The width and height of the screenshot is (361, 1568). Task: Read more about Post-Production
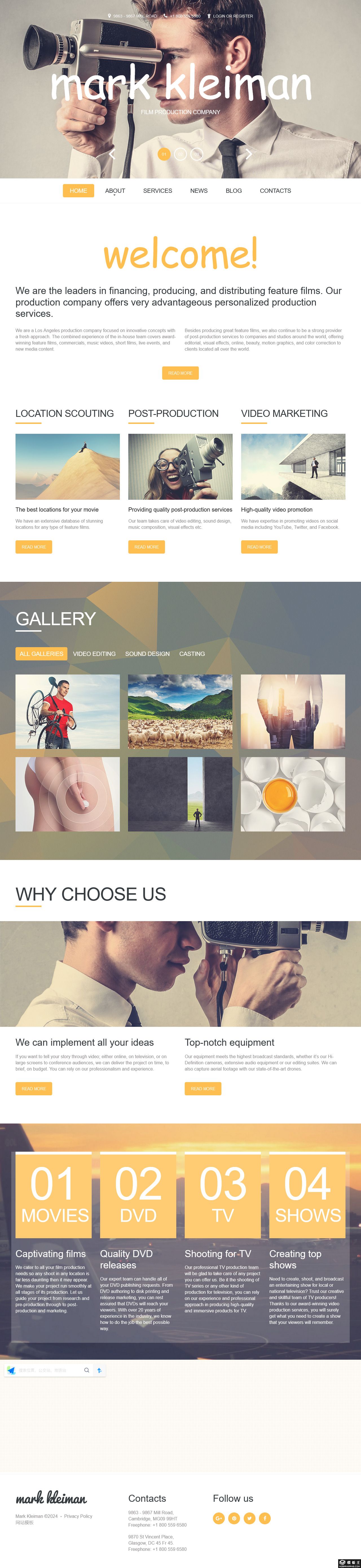[x=146, y=547]
